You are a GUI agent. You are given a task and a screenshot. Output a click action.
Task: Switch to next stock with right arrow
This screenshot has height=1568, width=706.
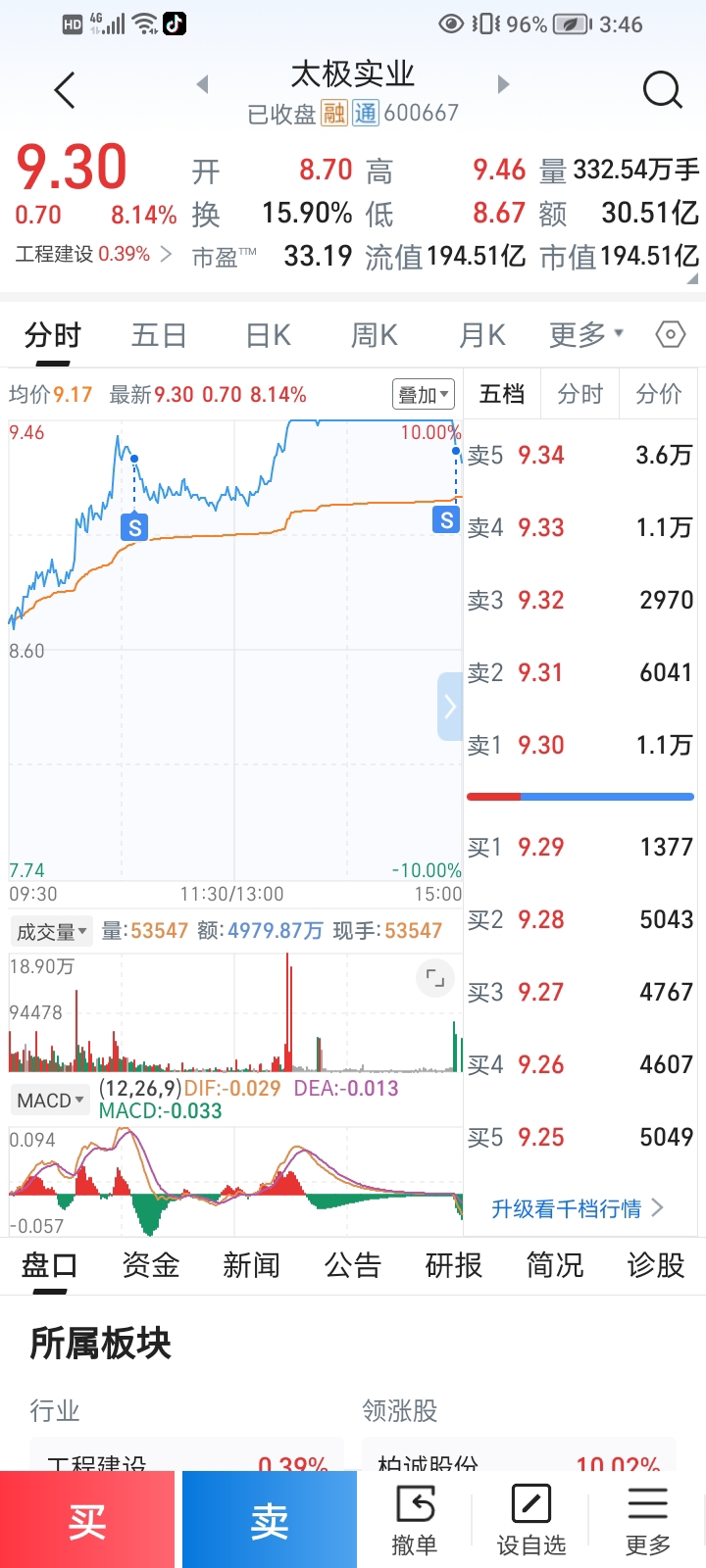[503, 85]
